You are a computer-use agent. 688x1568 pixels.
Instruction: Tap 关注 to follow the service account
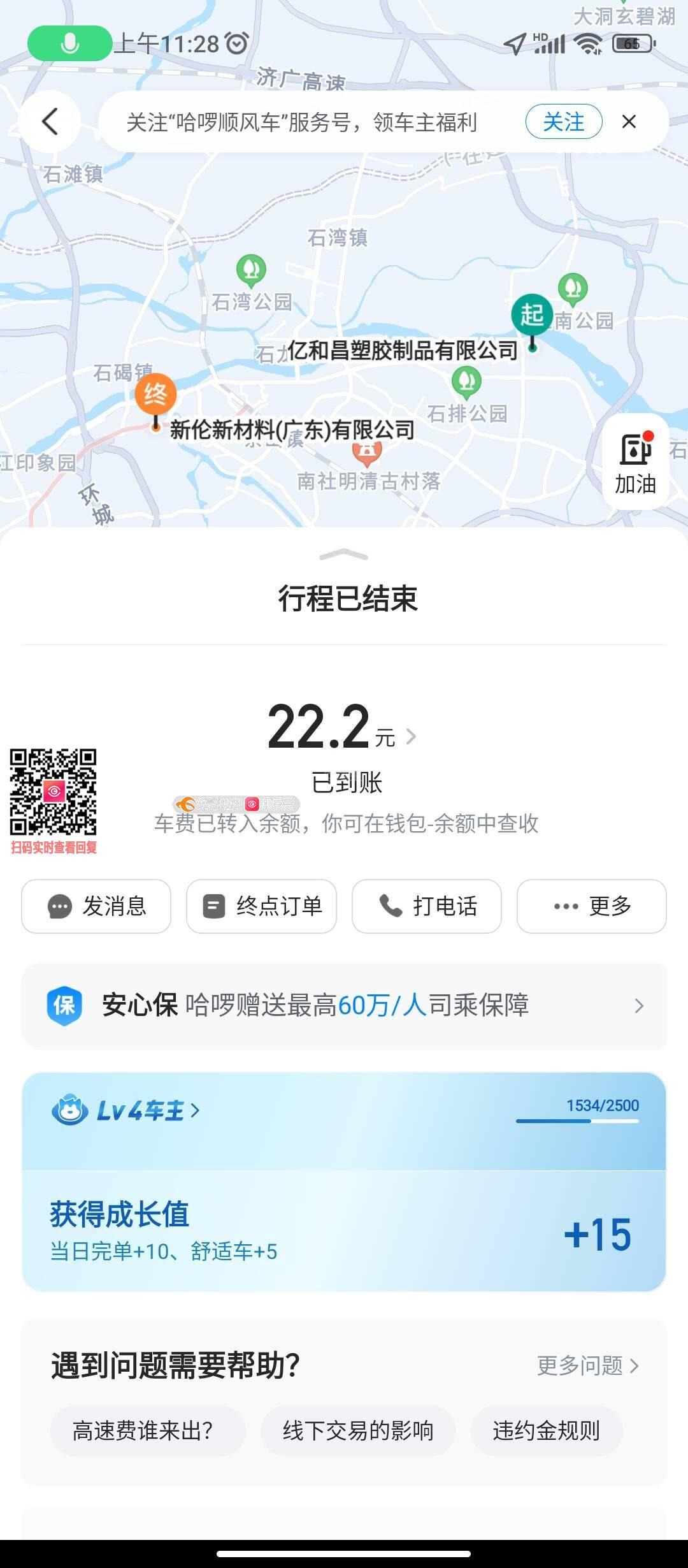563,122
